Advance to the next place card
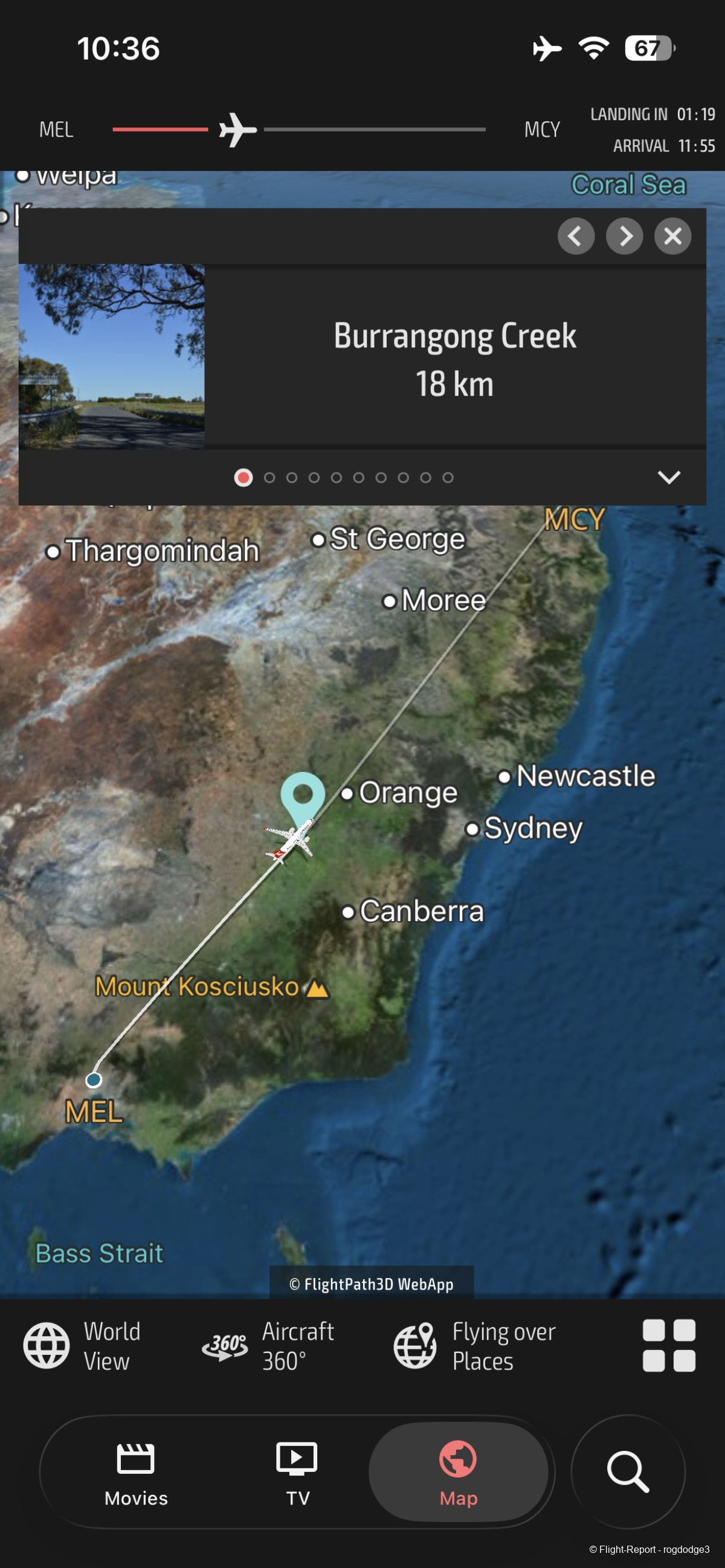Viewport: 725px width, 1568px height. (625, 236)
